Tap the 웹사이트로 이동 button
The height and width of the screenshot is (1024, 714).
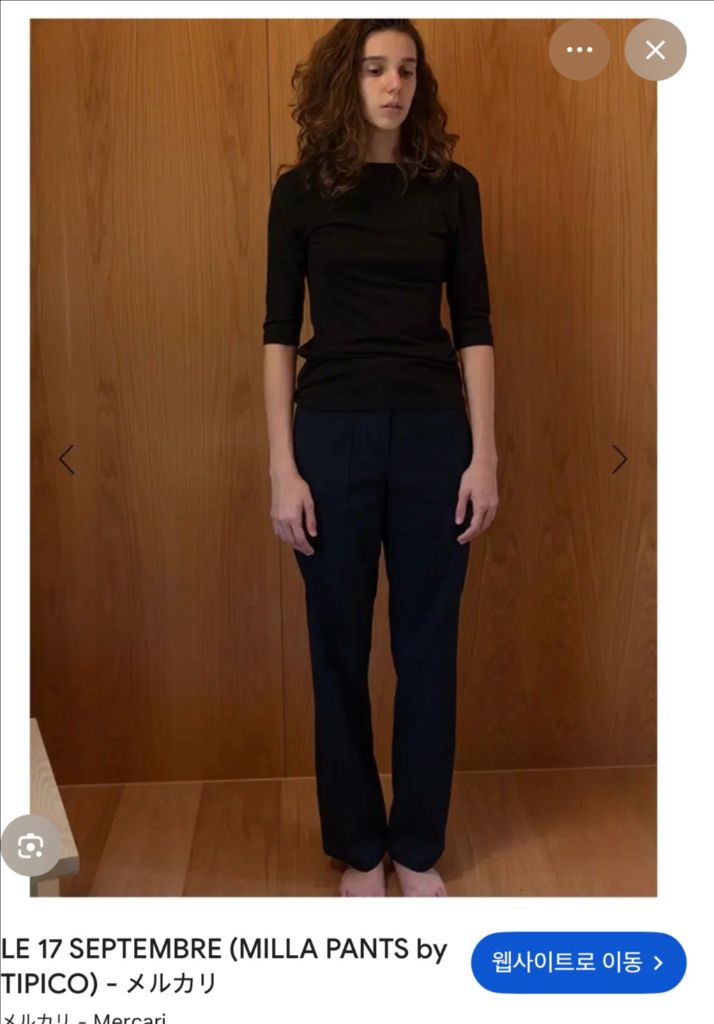click(578, 962)
